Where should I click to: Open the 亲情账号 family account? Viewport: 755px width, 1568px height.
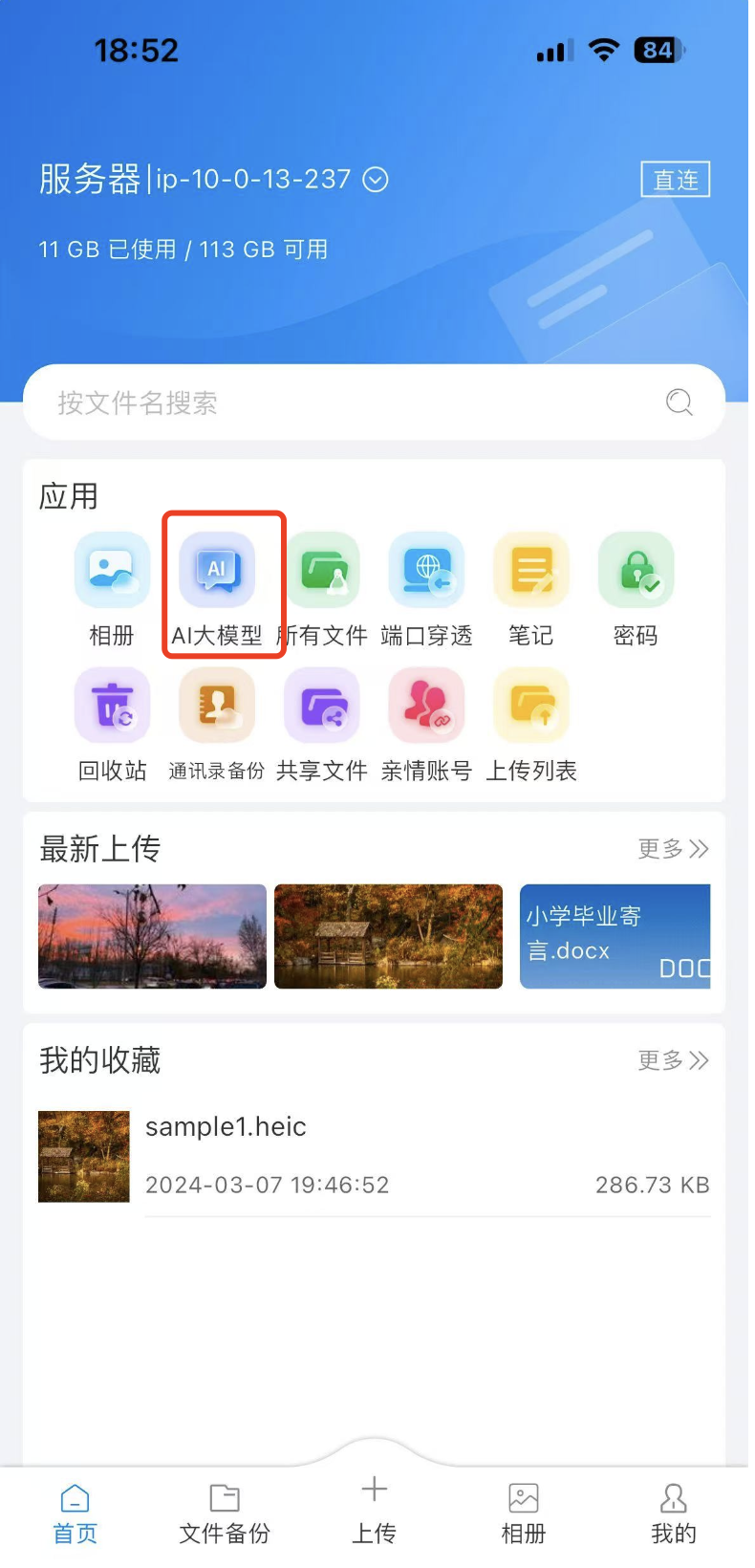[x=426, y=708]
